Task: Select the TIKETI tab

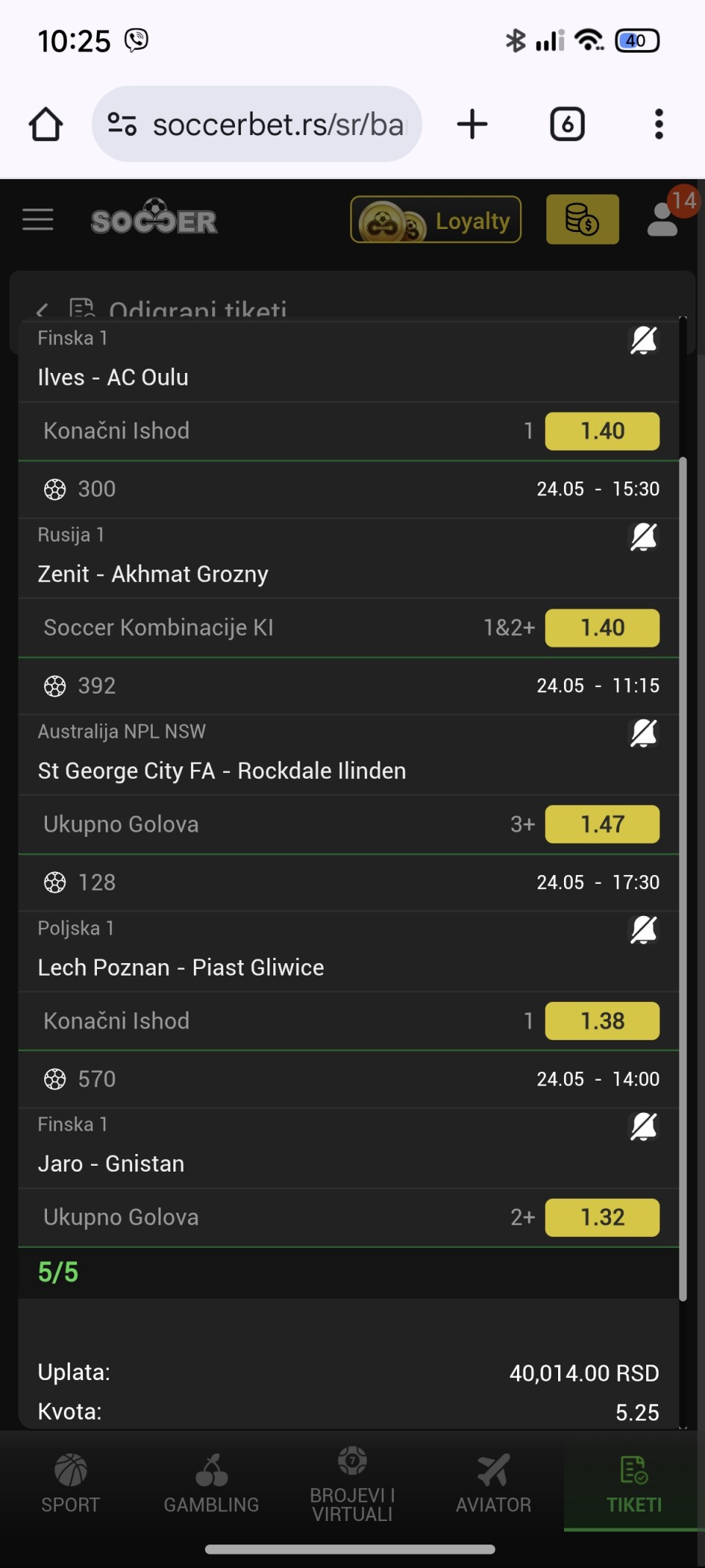Action: pyautogui.click(x=634, y=1483)
